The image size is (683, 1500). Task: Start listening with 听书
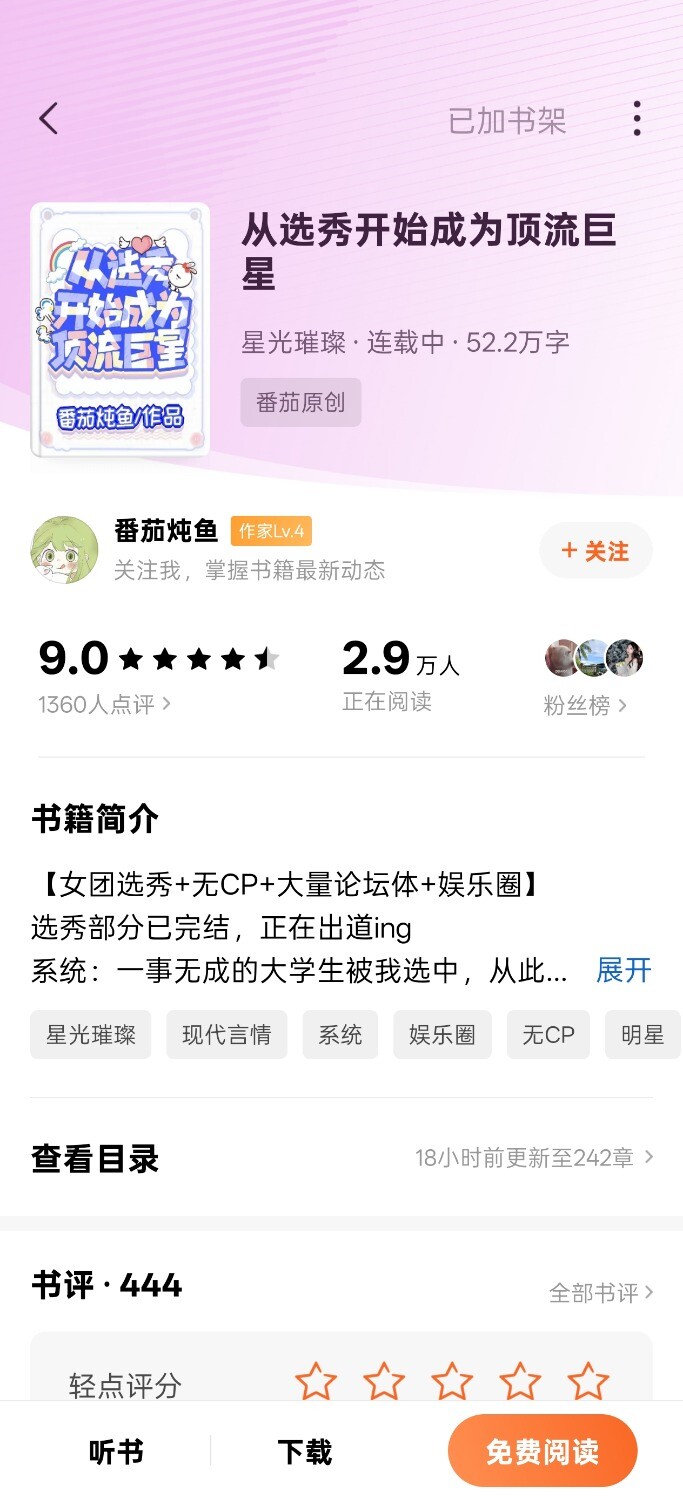click(116, 1452)
